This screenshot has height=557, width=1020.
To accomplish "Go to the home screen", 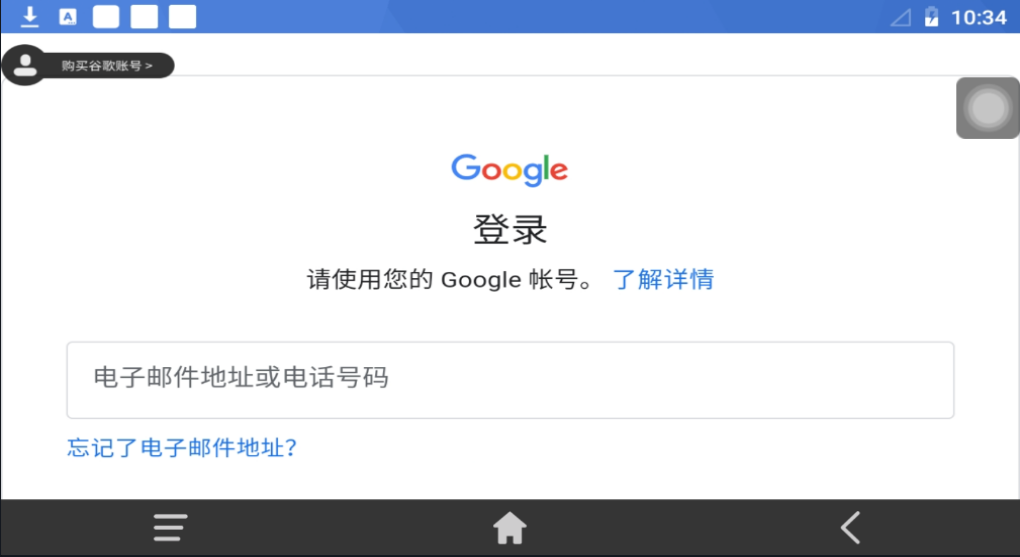I will click(x=510, y=527).
